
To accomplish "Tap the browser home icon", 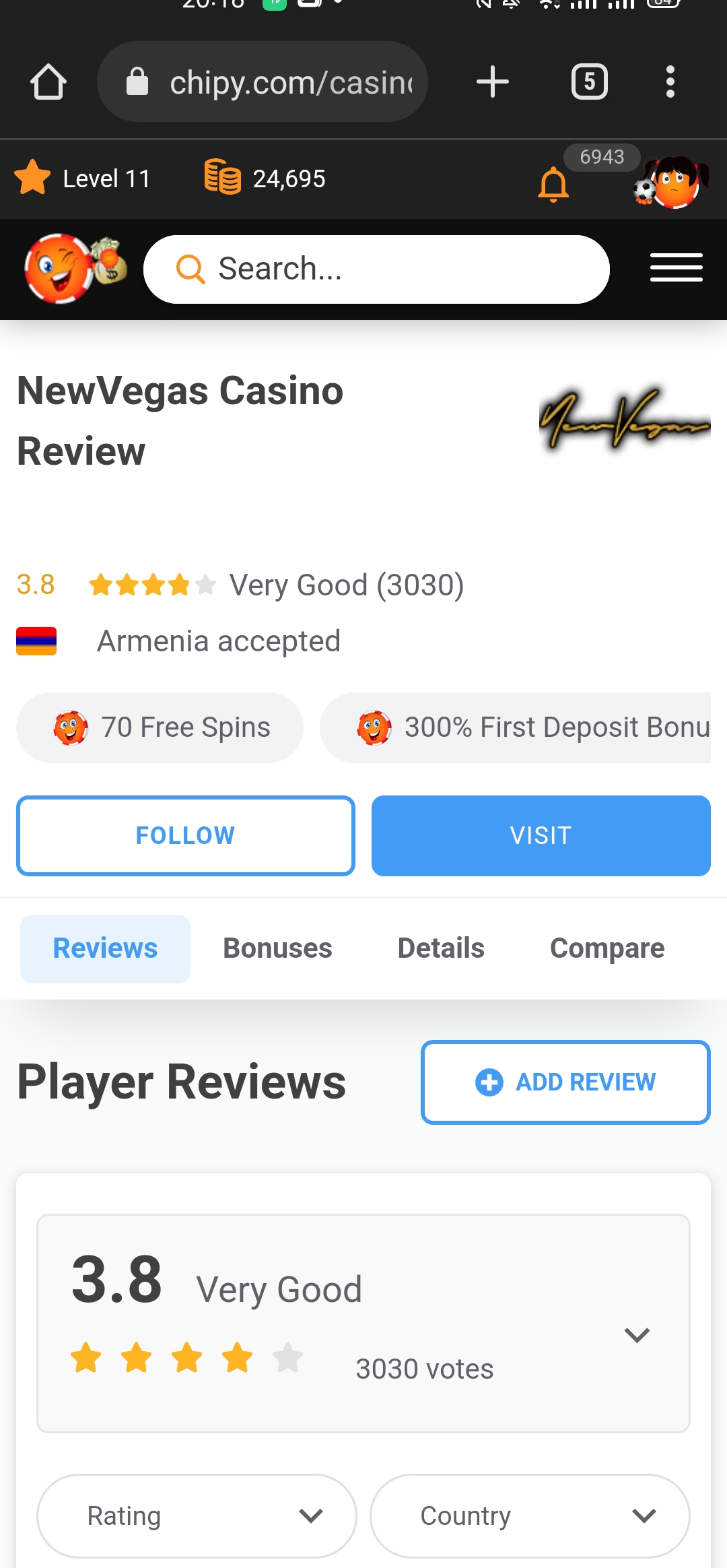I will coord(48,81).
